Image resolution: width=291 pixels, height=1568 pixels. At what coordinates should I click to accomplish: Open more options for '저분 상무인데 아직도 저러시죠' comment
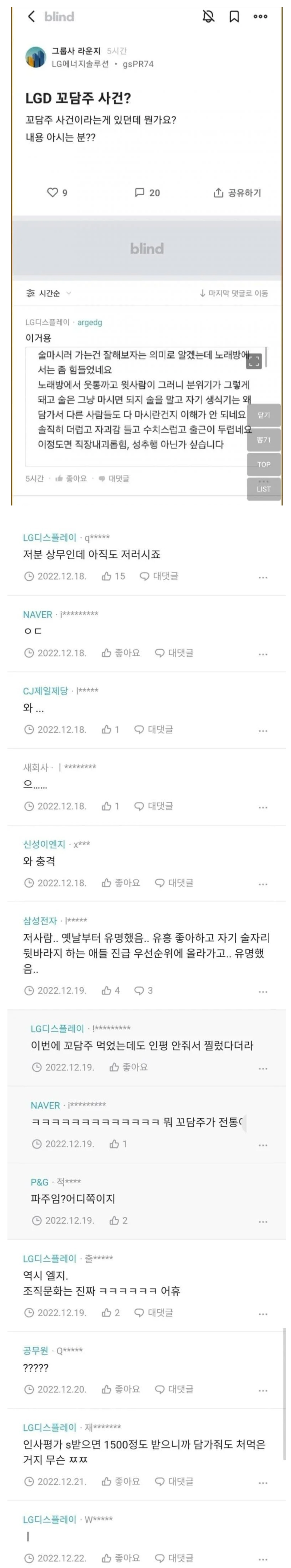(x=263, y=577)
